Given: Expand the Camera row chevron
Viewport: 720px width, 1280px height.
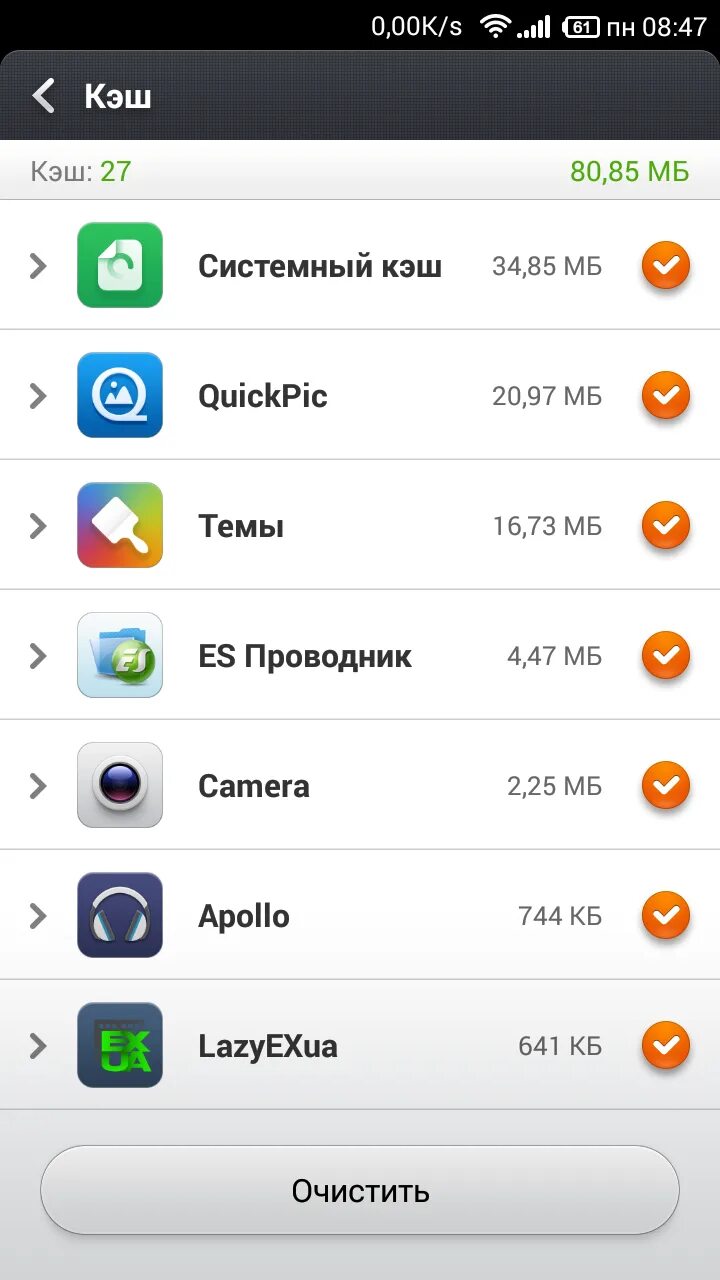Looking at the screenshot, I should (x=38, y=786).
